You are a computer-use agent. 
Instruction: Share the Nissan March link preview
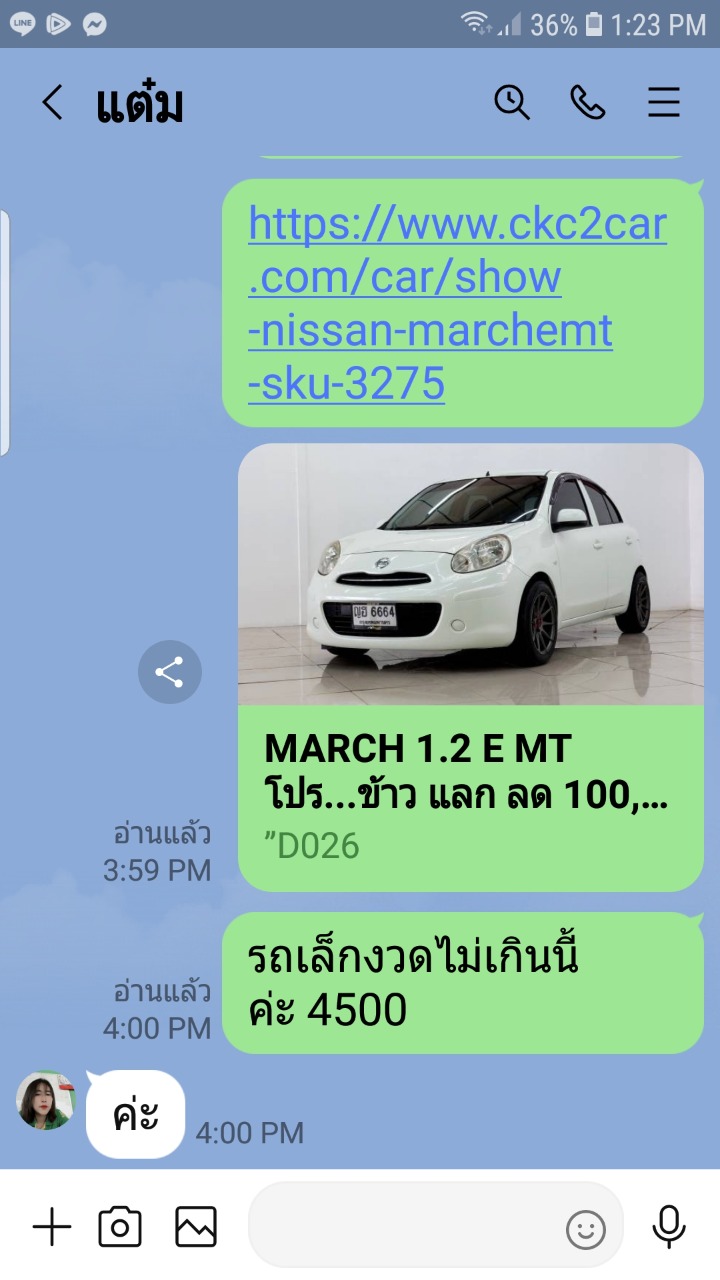click(x=170, y=672)
